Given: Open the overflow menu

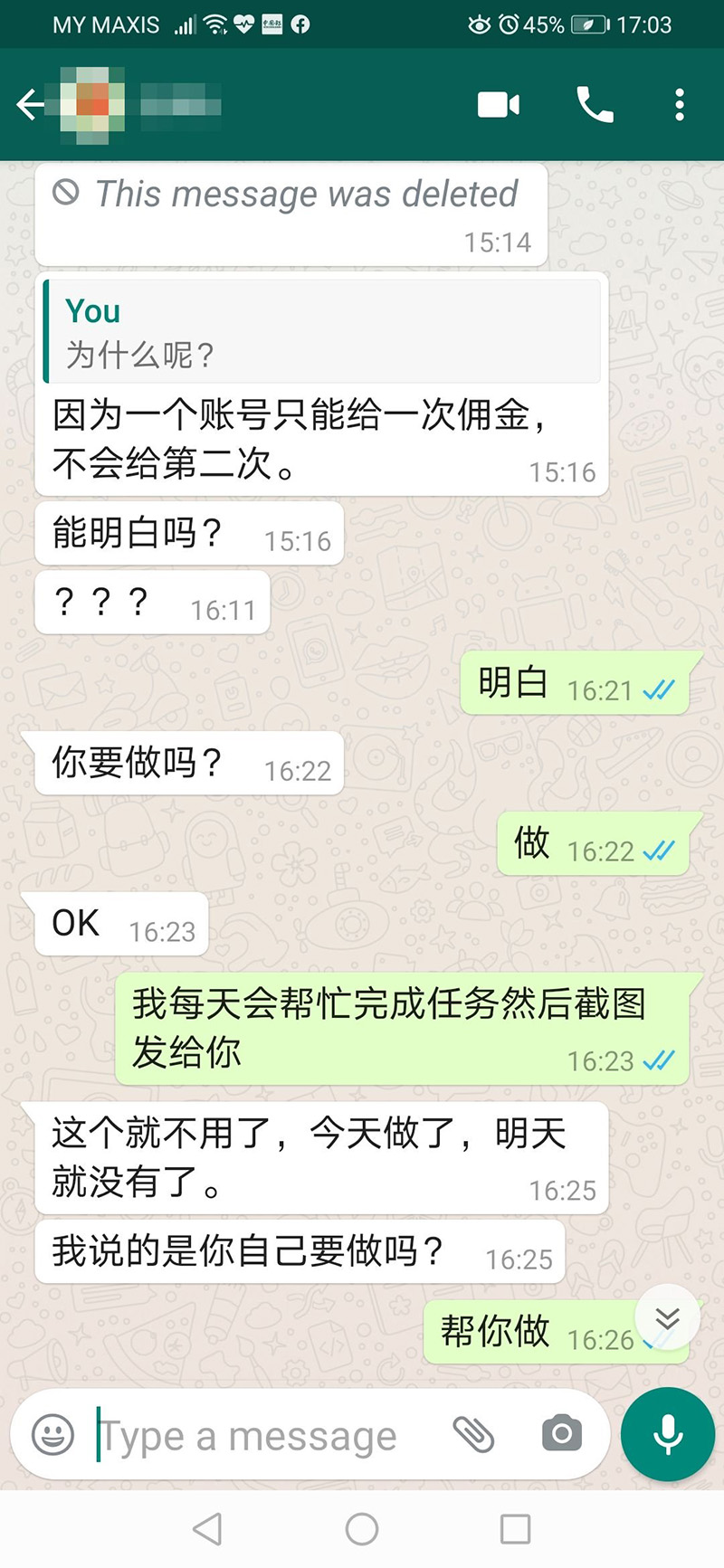Looking at the screenshot, I should tap(680, 105).
